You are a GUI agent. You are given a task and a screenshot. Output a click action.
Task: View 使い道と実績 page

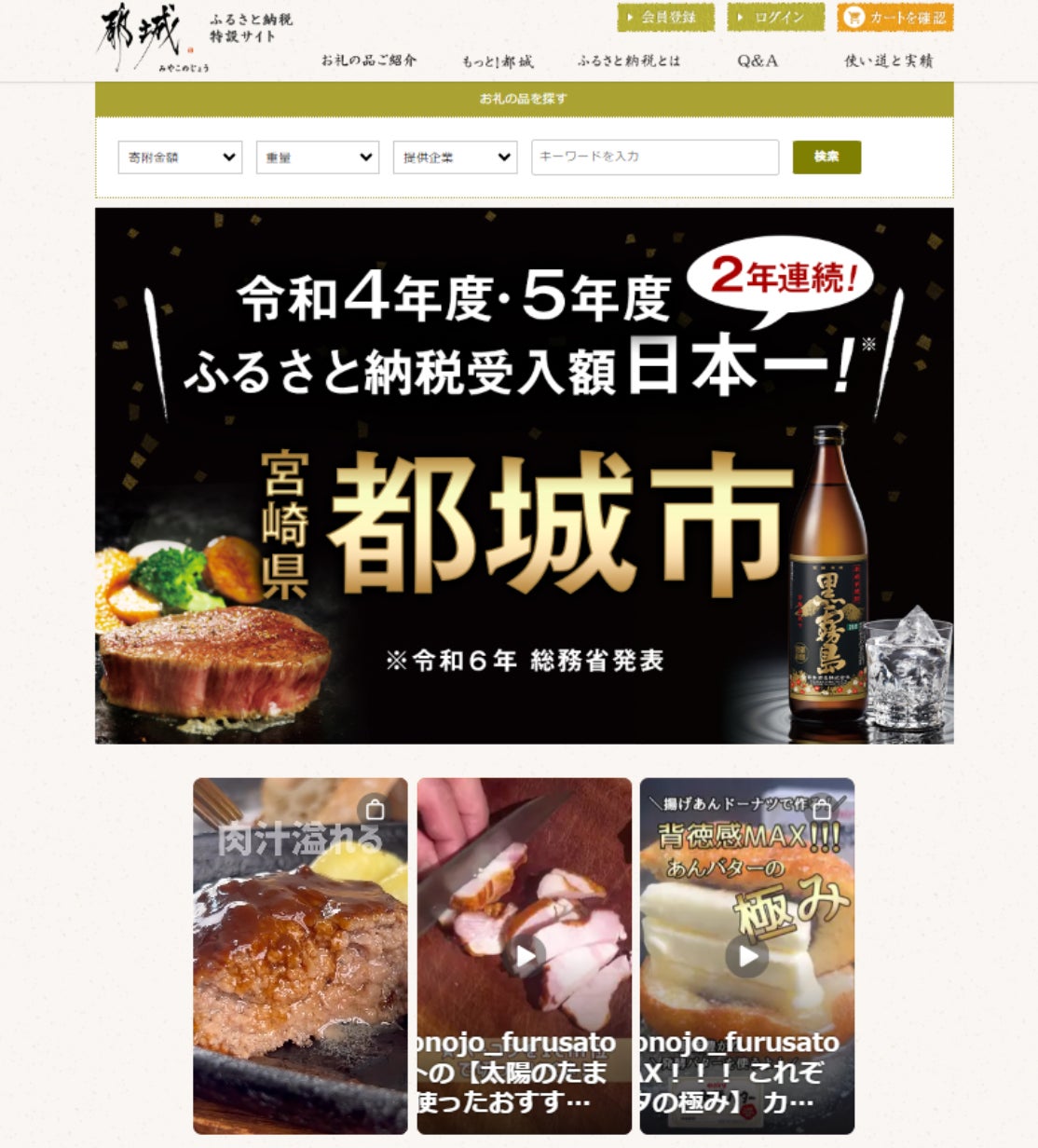click(x=888, y=61)
